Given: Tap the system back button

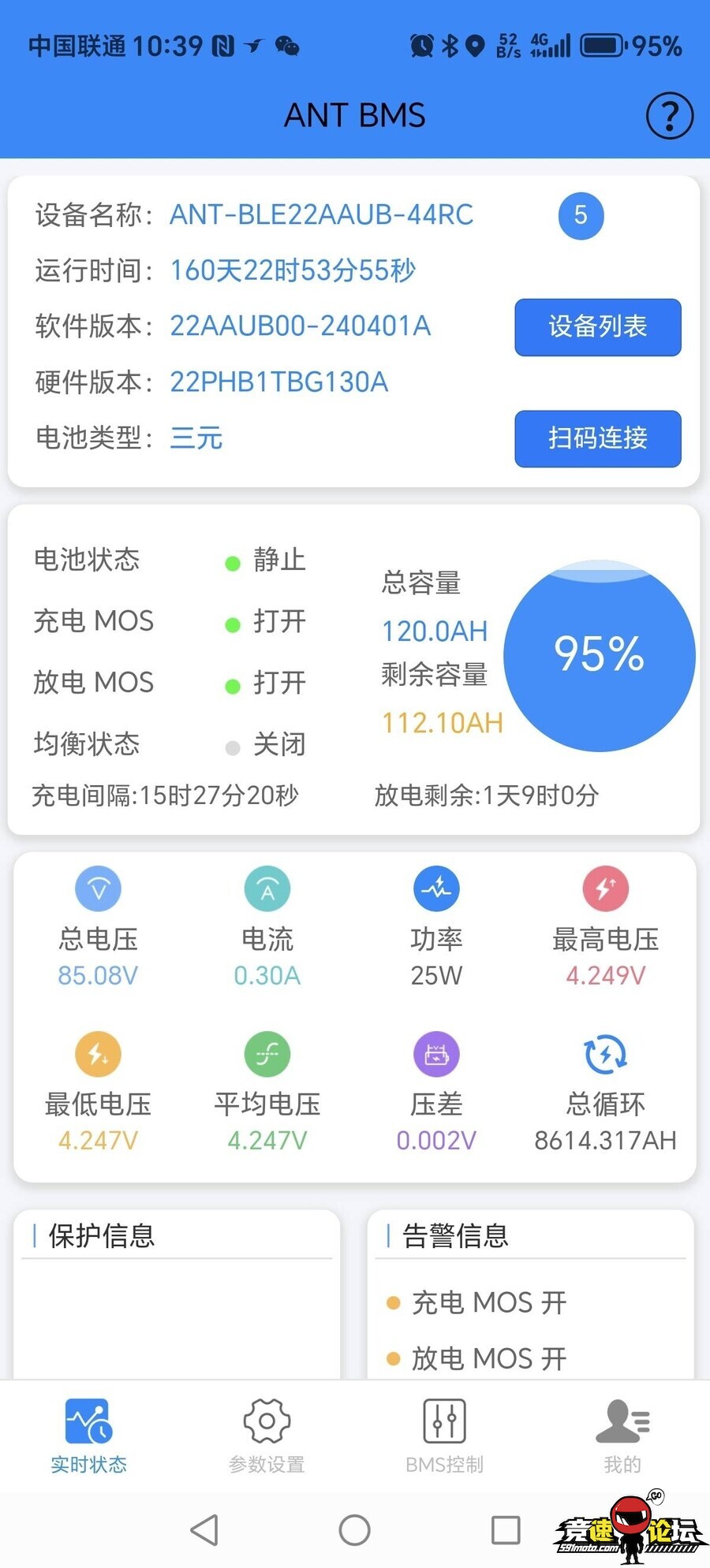Looking at the screenshot, I should (x=205, y=1529).
